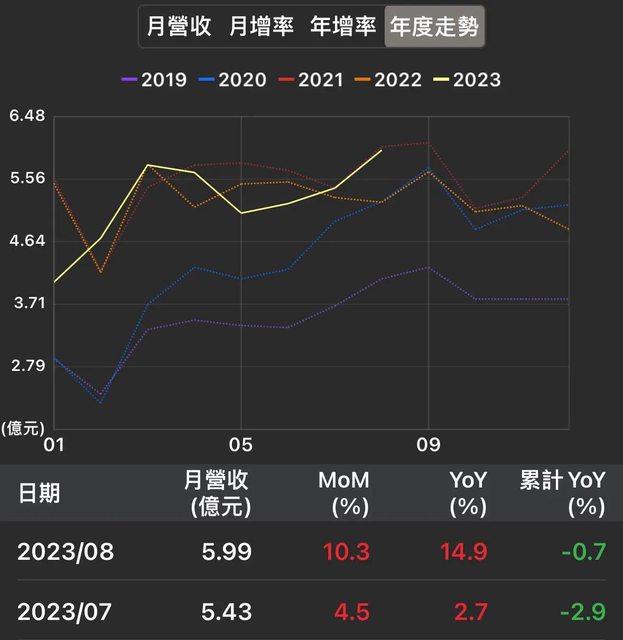Screen dimensions: 623x640
Task: Tap the 年度走勢 tab
Action: pos(434,27)
